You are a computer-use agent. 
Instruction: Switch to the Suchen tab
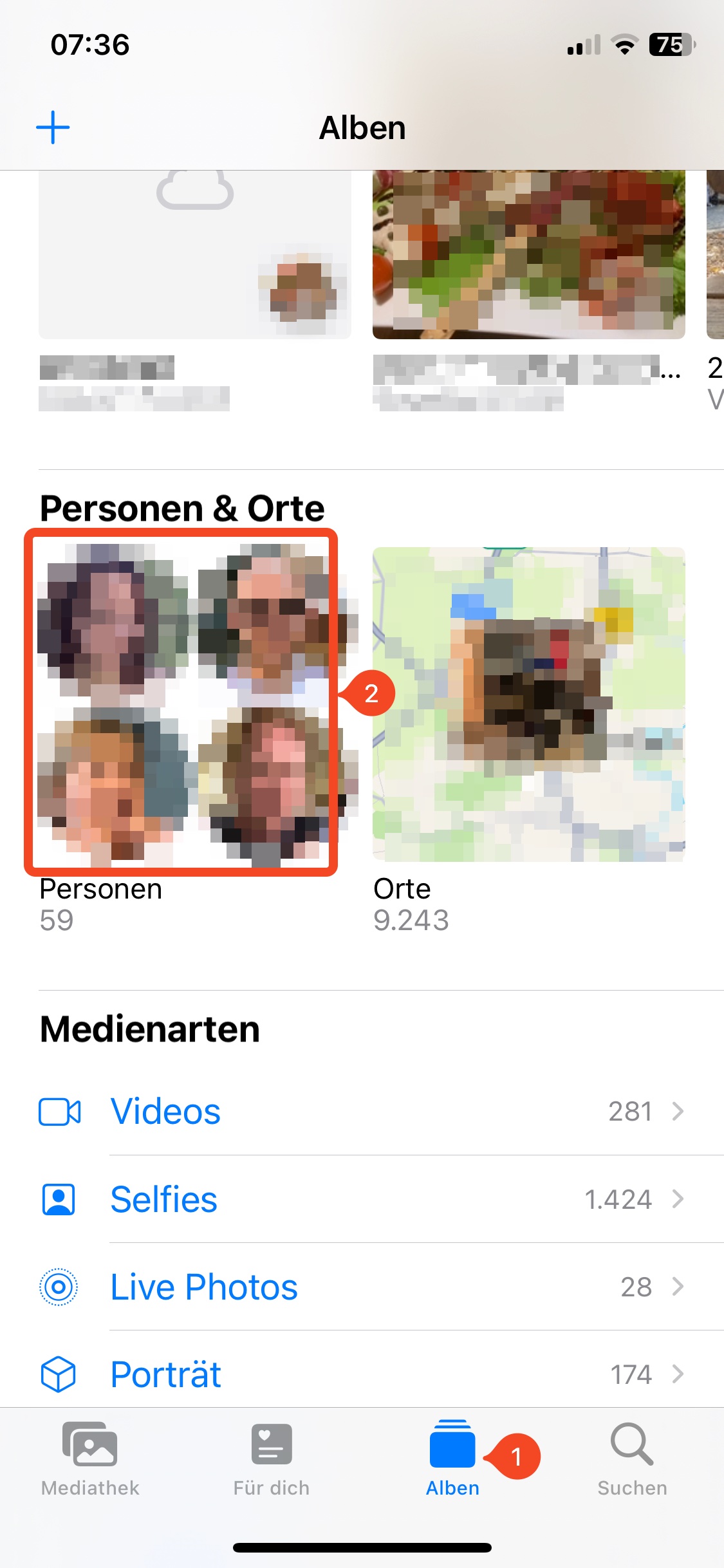click(x=632, y=1459)
